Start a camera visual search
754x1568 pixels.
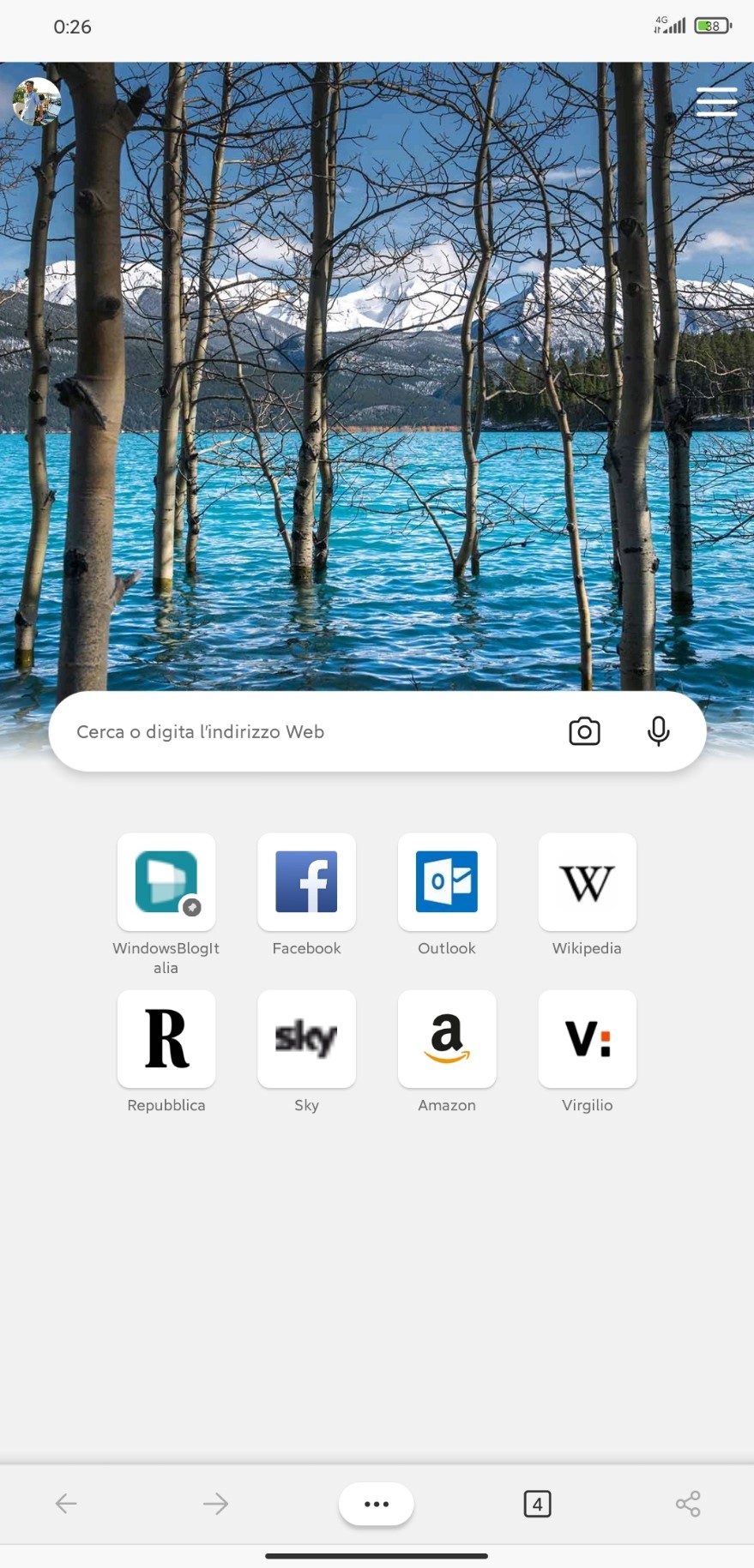click(x=584, y=731)
